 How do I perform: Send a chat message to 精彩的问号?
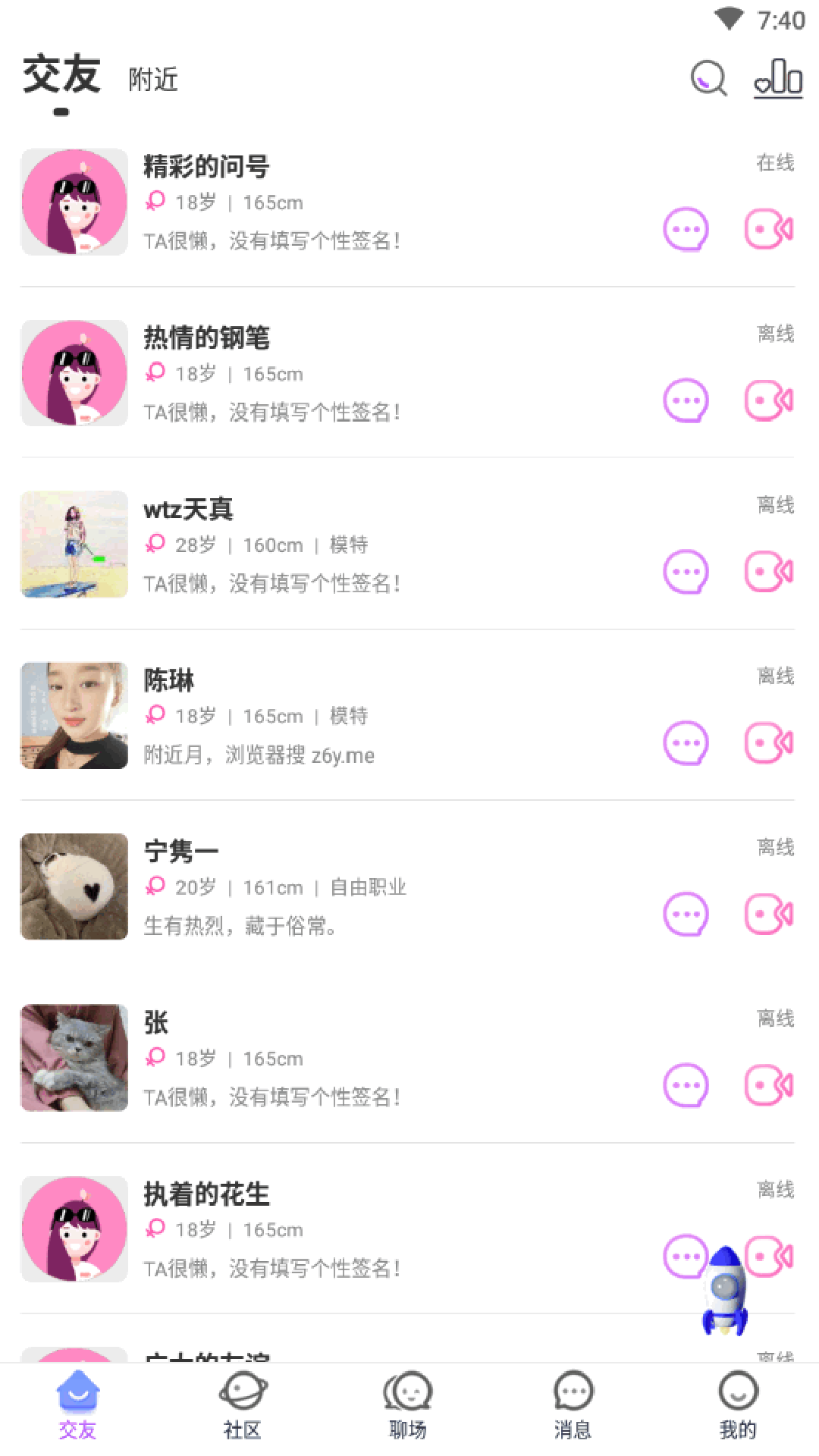(686, 229)
